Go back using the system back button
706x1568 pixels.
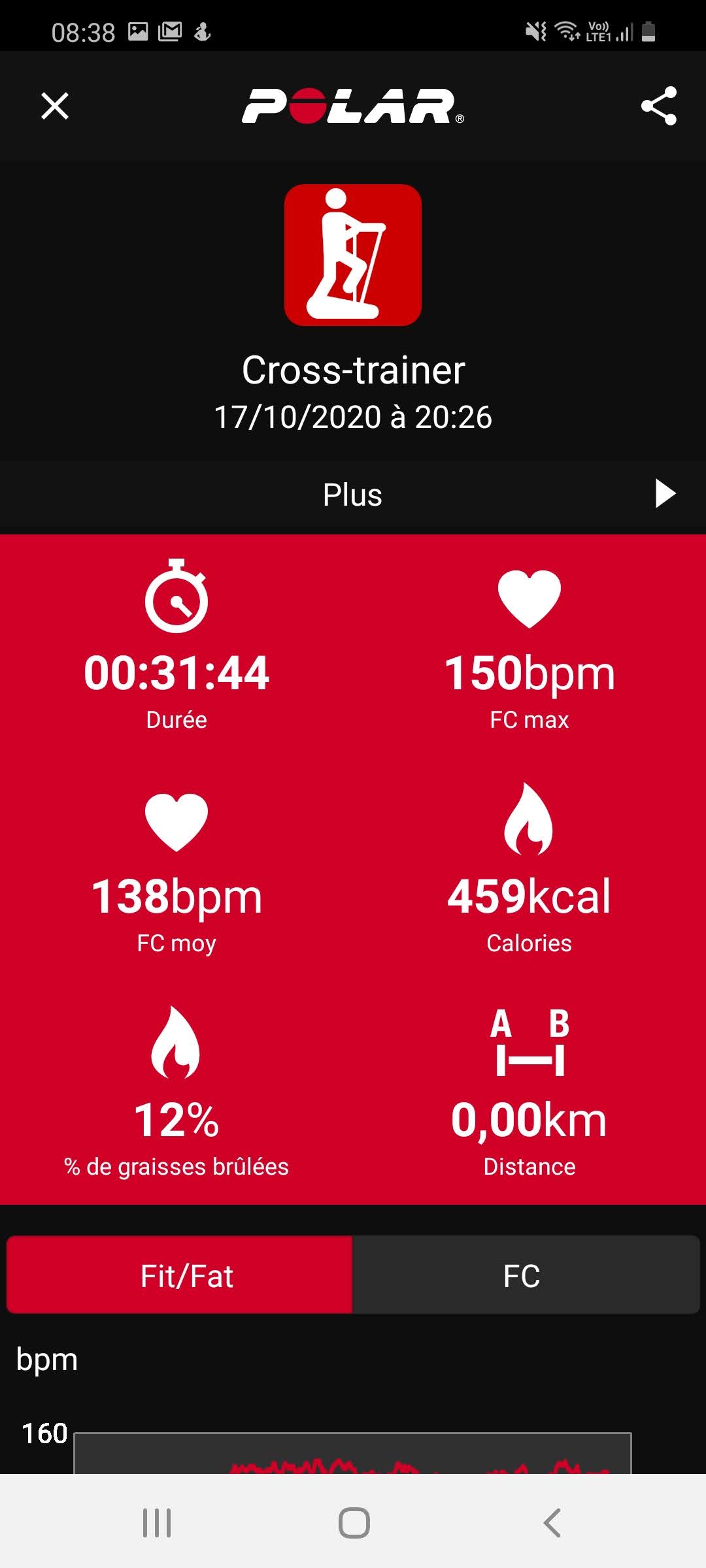552,1522
